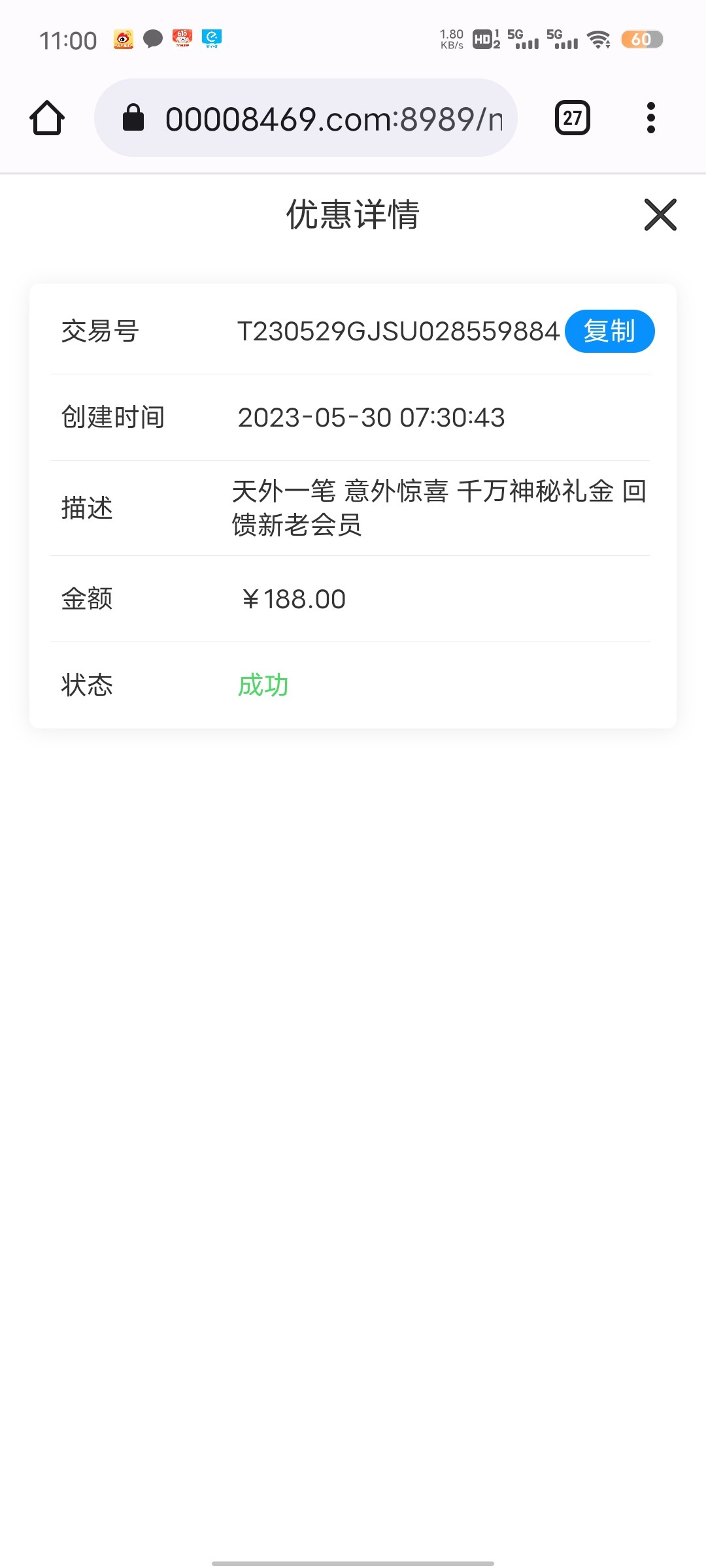Copy the transaction number with 复制
This screenshot has width=706, height=1568.
point(609,331)
